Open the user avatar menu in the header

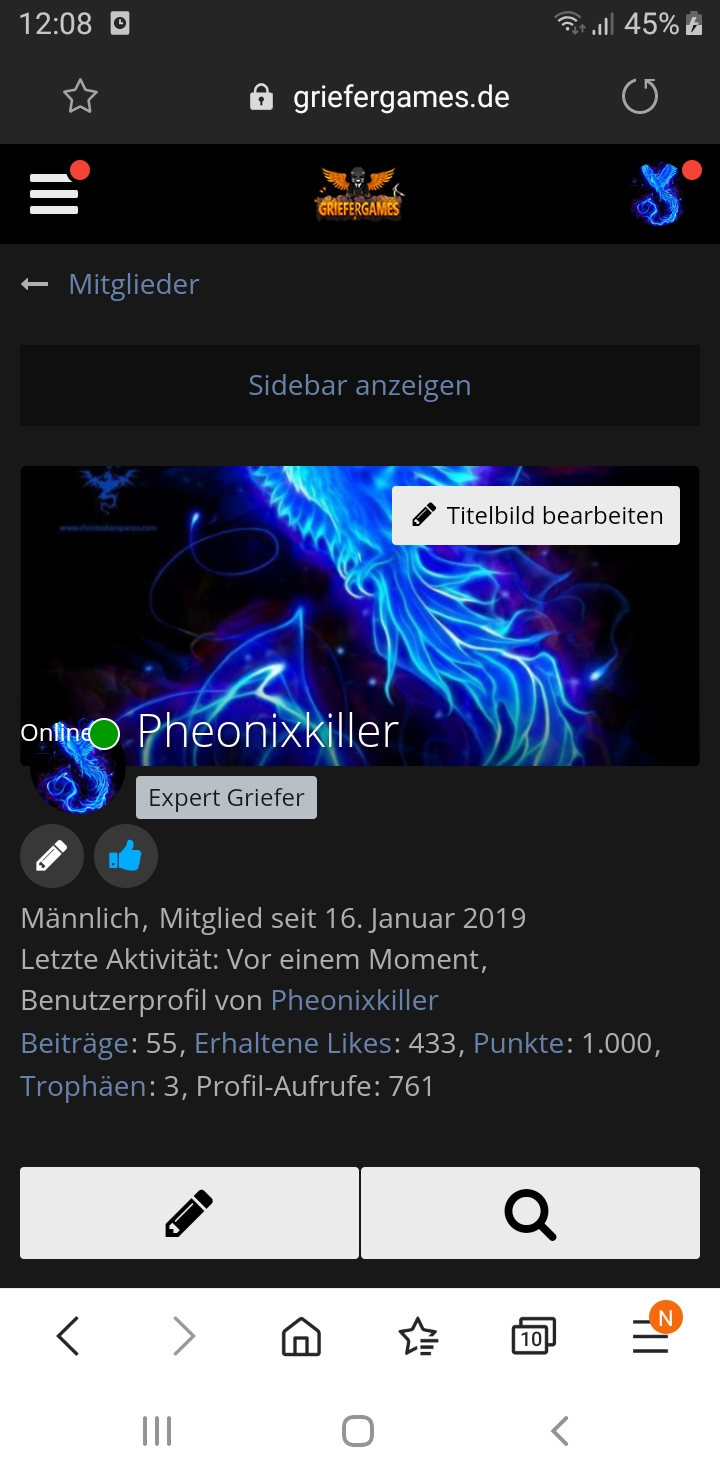click(658, 193)
